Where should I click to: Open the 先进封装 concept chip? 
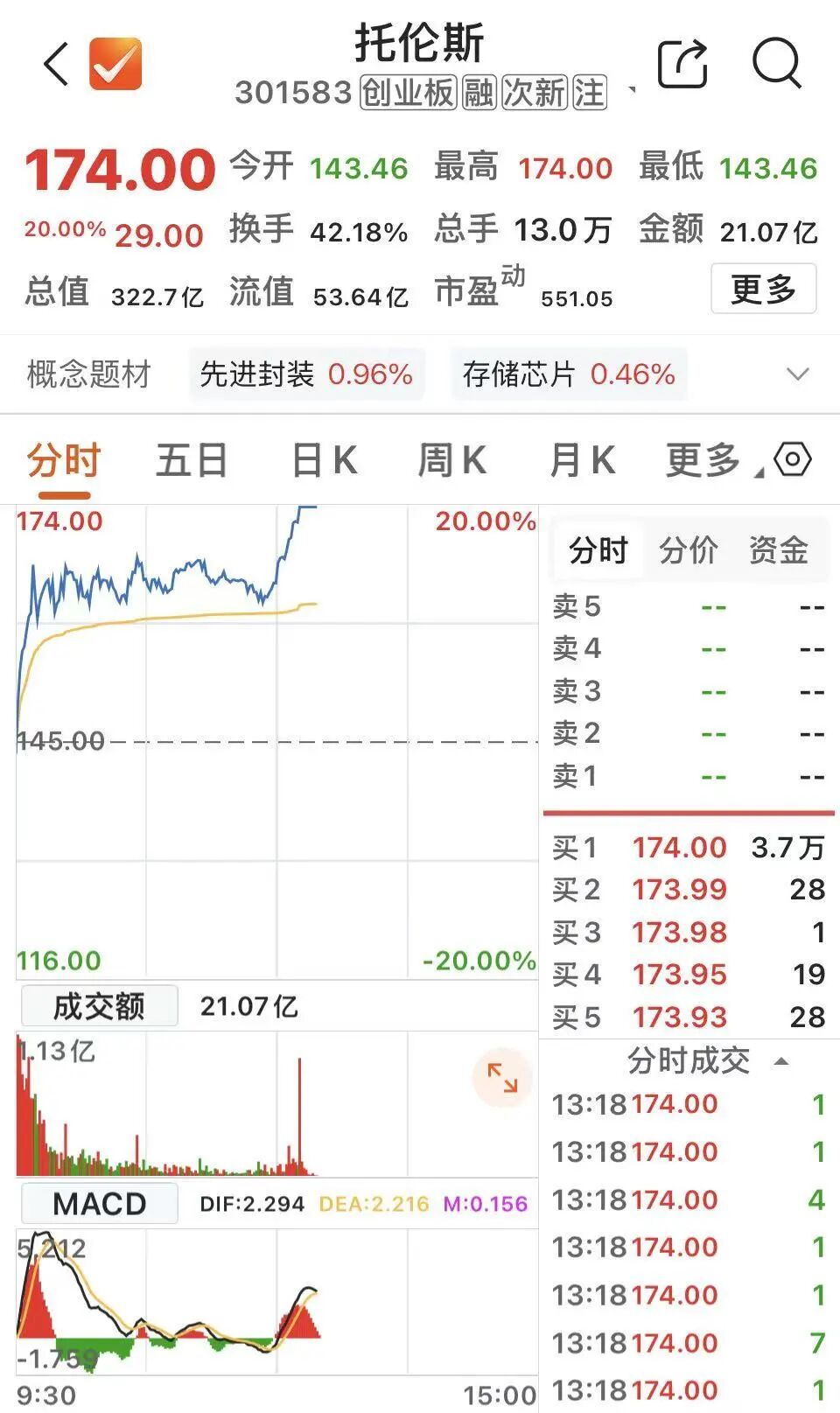pyautogui.click(x=306, y=374)
